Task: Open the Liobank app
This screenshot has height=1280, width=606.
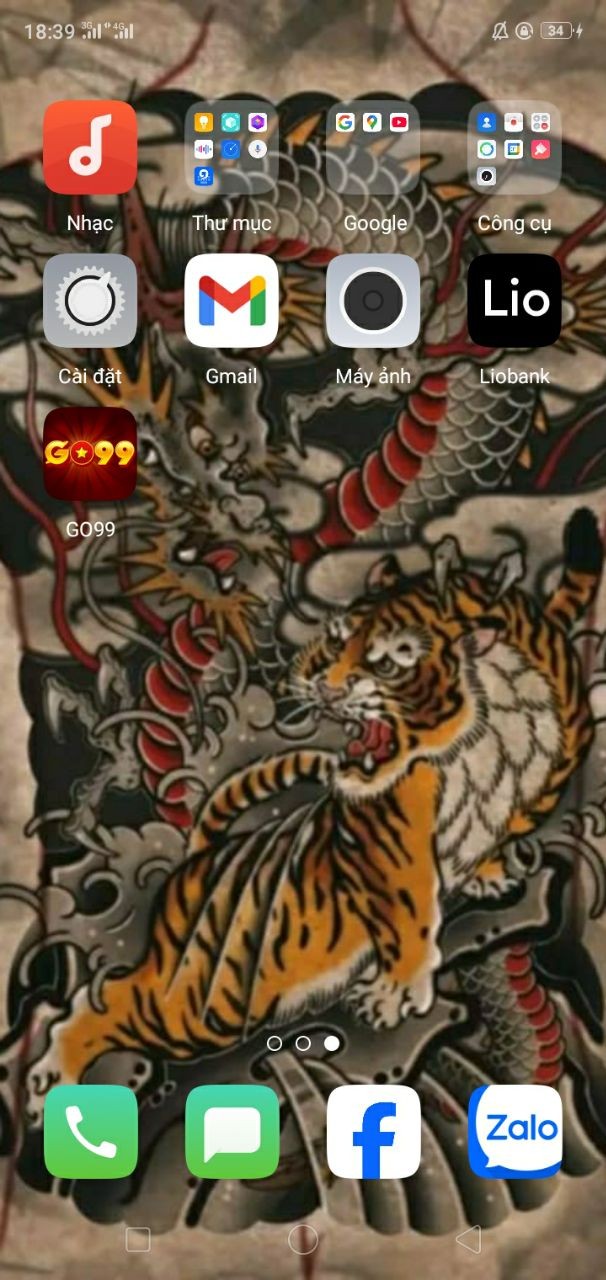Action: point(515,301)
